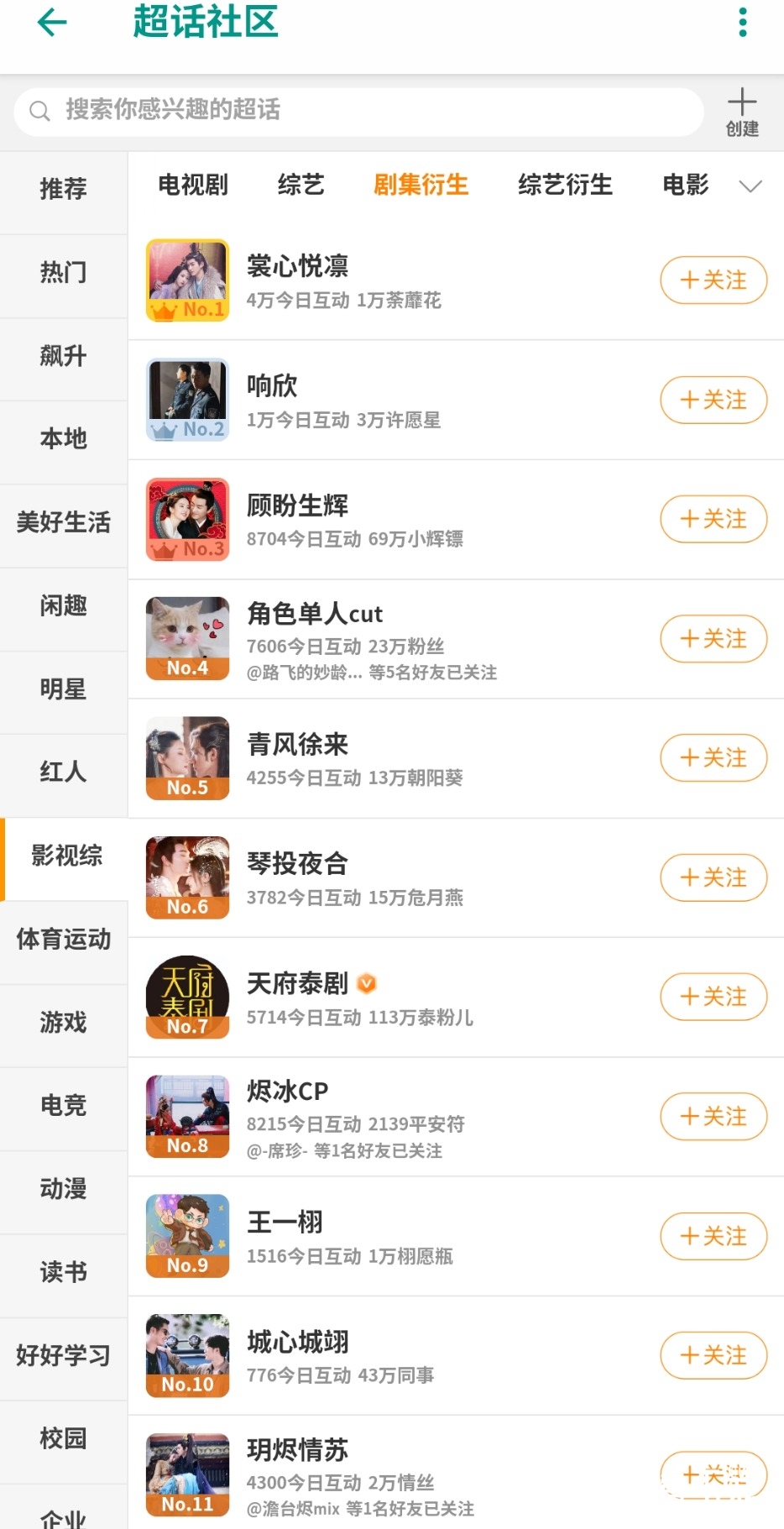
Task: Open the 明星 side category
Action: coord(63,689)
